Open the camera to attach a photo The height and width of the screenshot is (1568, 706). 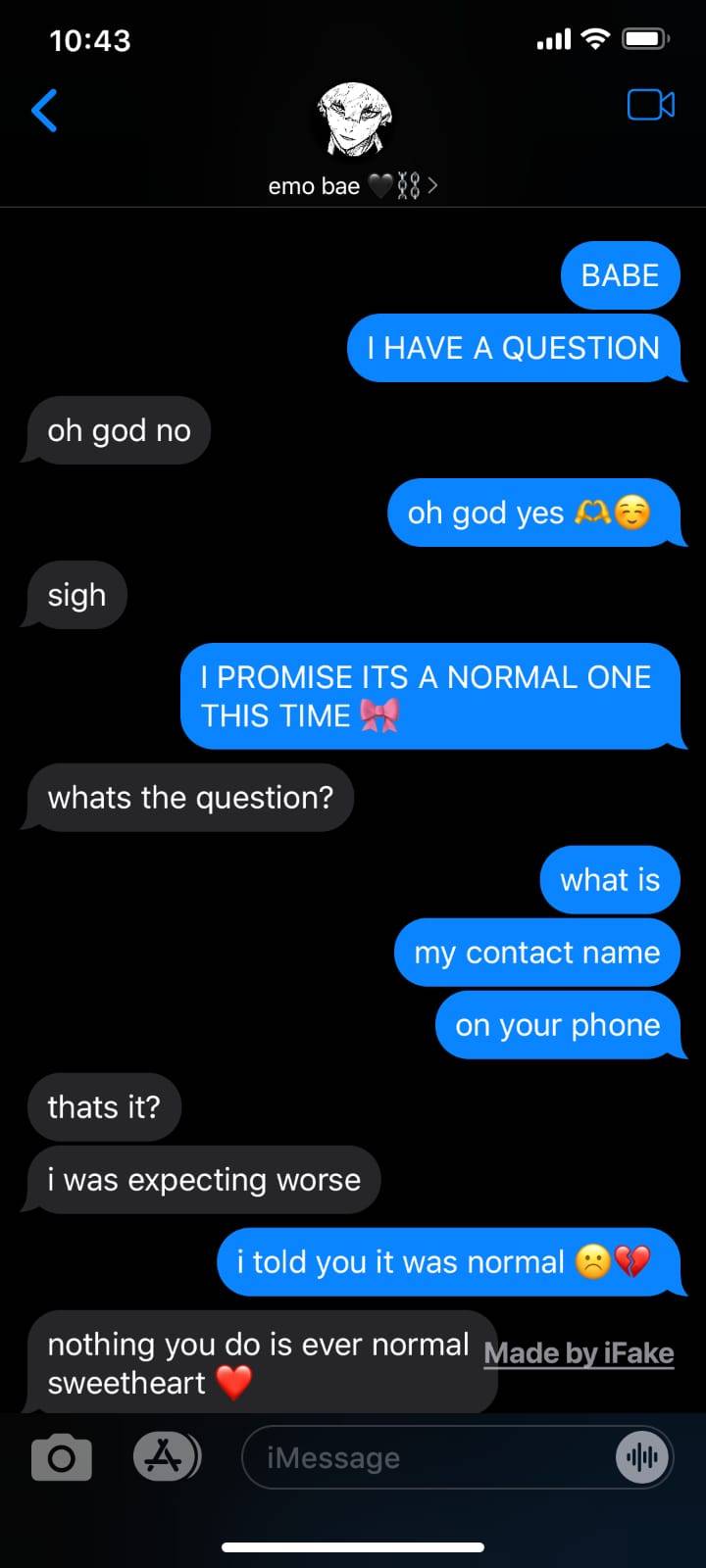point(62,1458)
